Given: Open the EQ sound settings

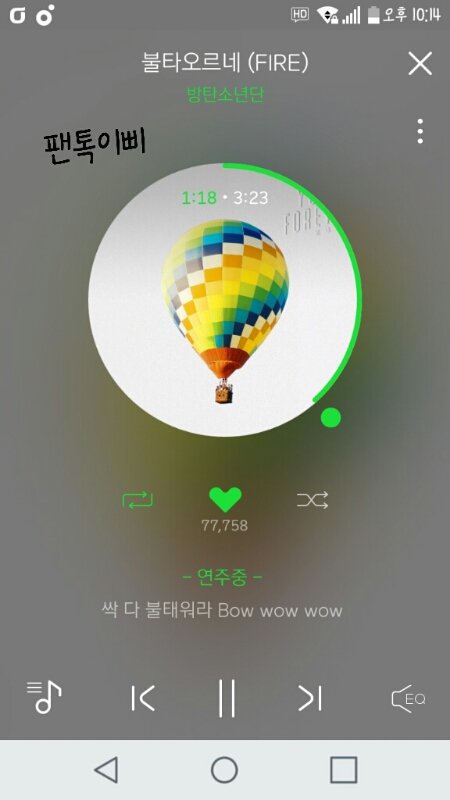Looking at the screenshot, I should 408,698.
